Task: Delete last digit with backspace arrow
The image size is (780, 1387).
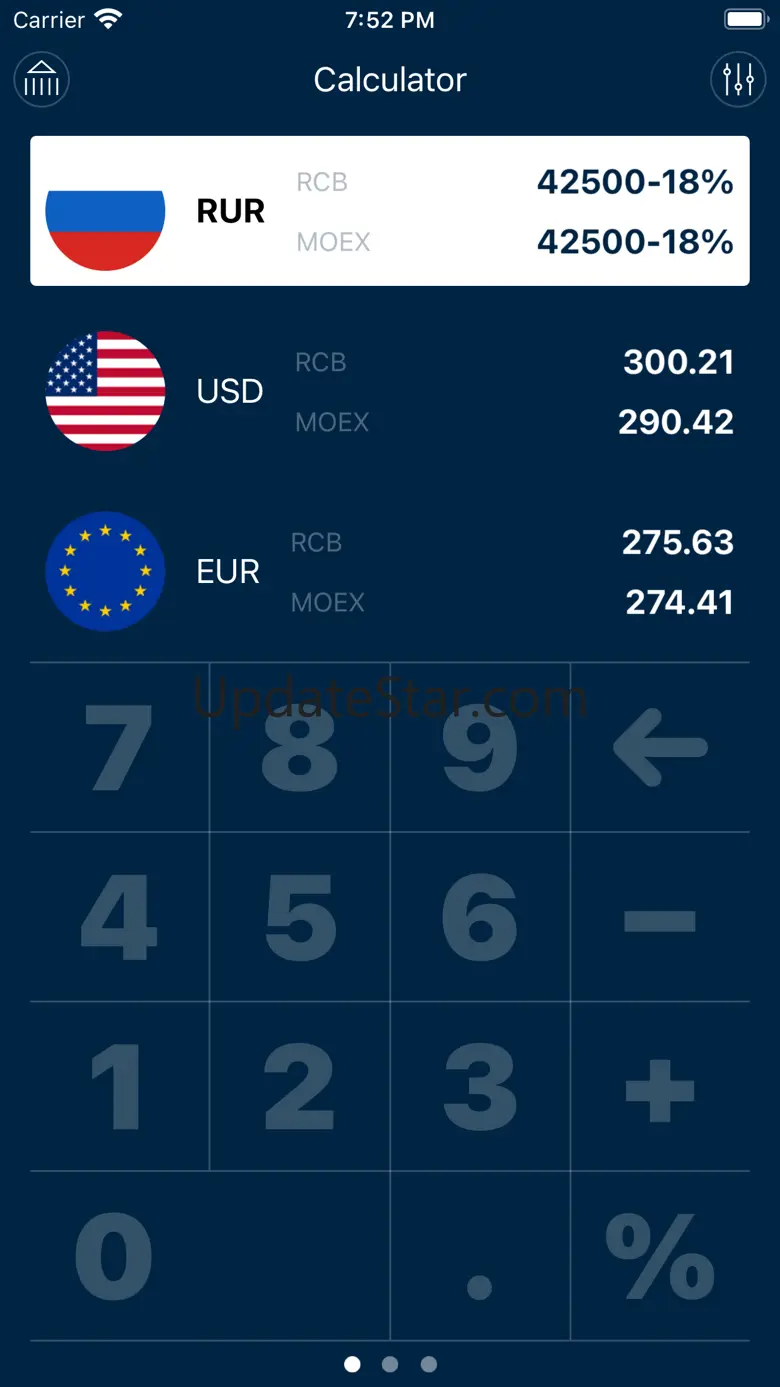Action: [x=660, y=747]
